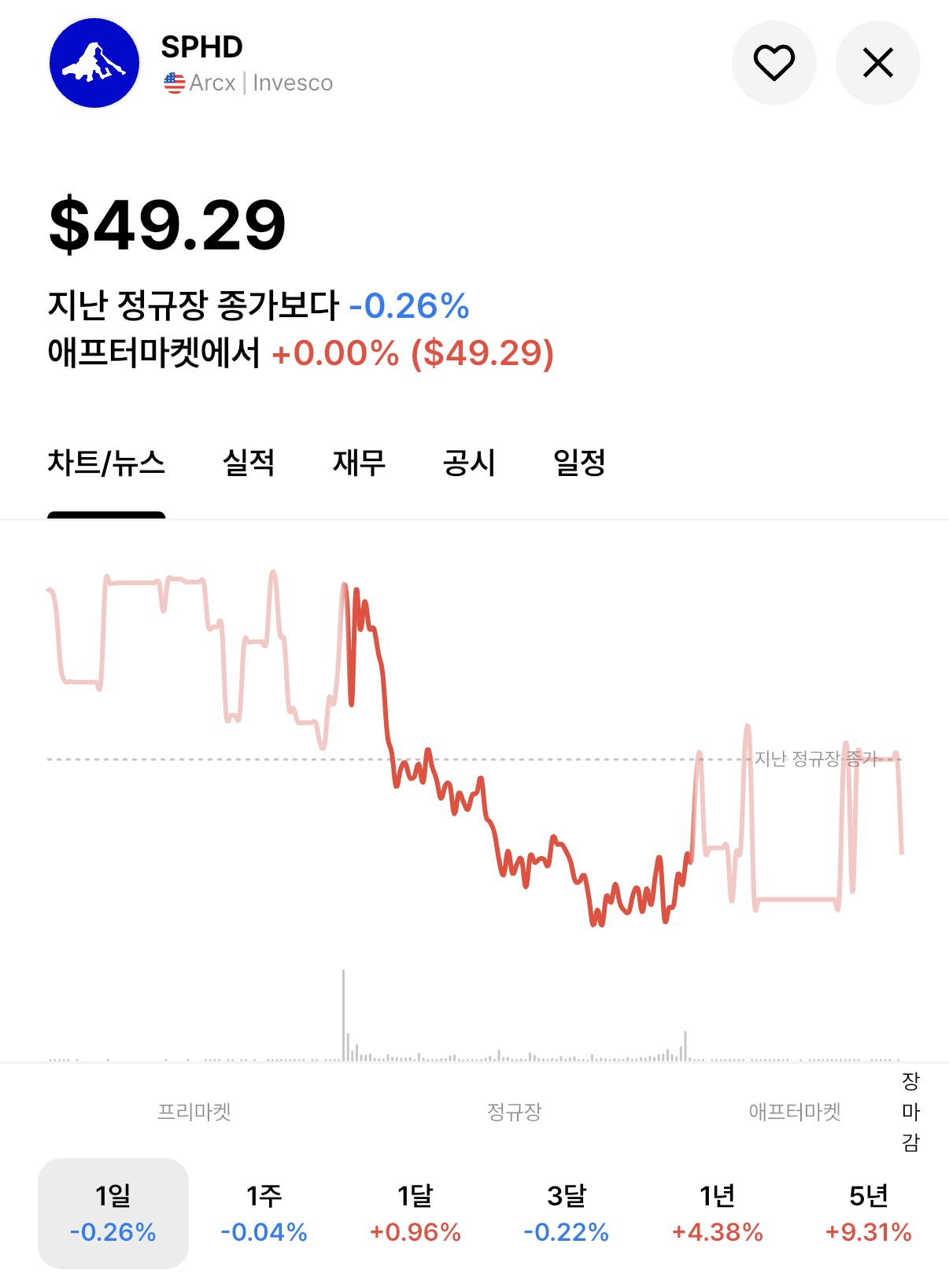The image size is (949, 1288).
Task: Show the 1일 chart period
Action: click(x=113, y=1213)
